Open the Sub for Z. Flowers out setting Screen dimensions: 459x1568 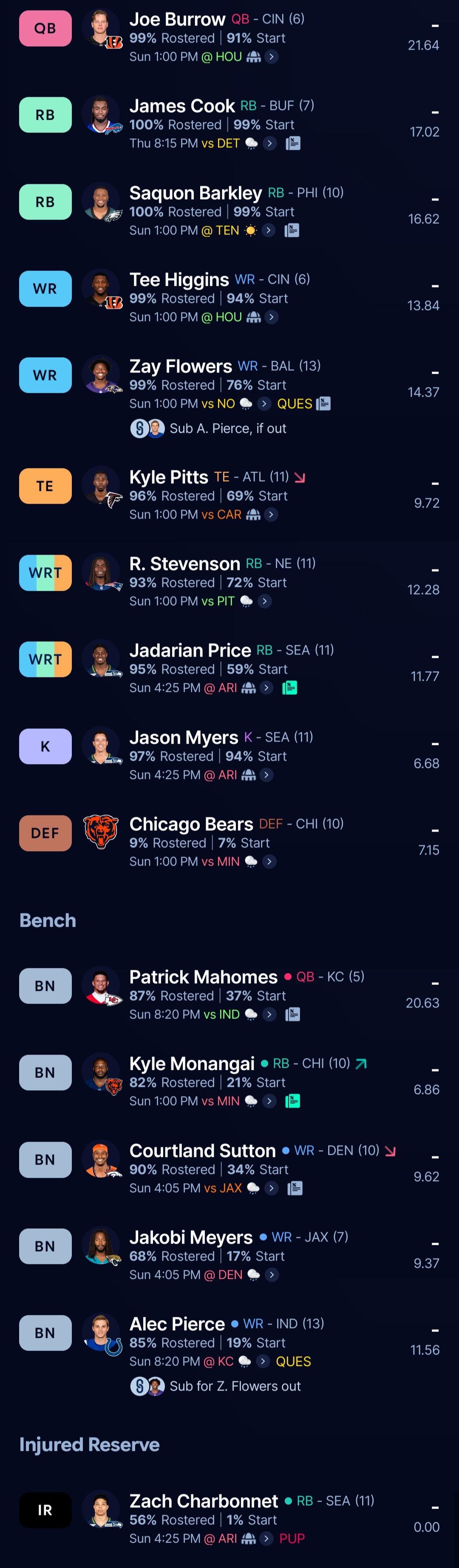[x=215, y=1386]
